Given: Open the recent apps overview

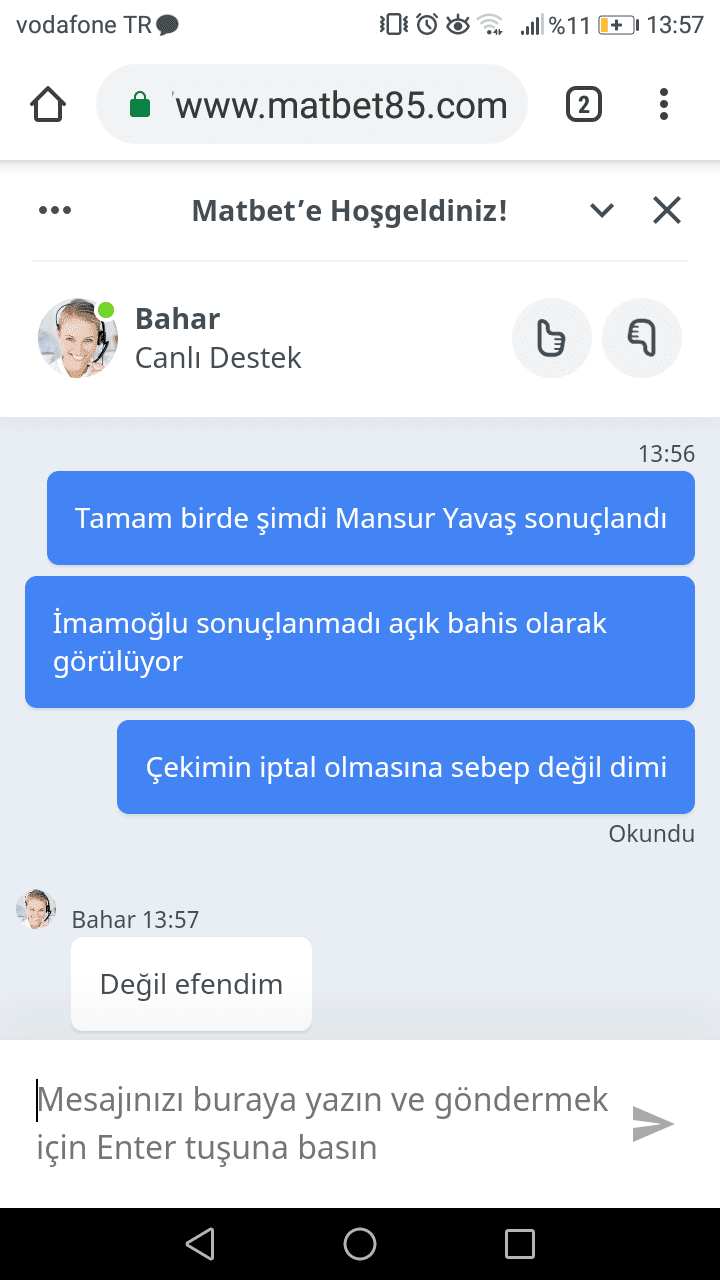Looking at the screenshot, I should [520, 1244].
